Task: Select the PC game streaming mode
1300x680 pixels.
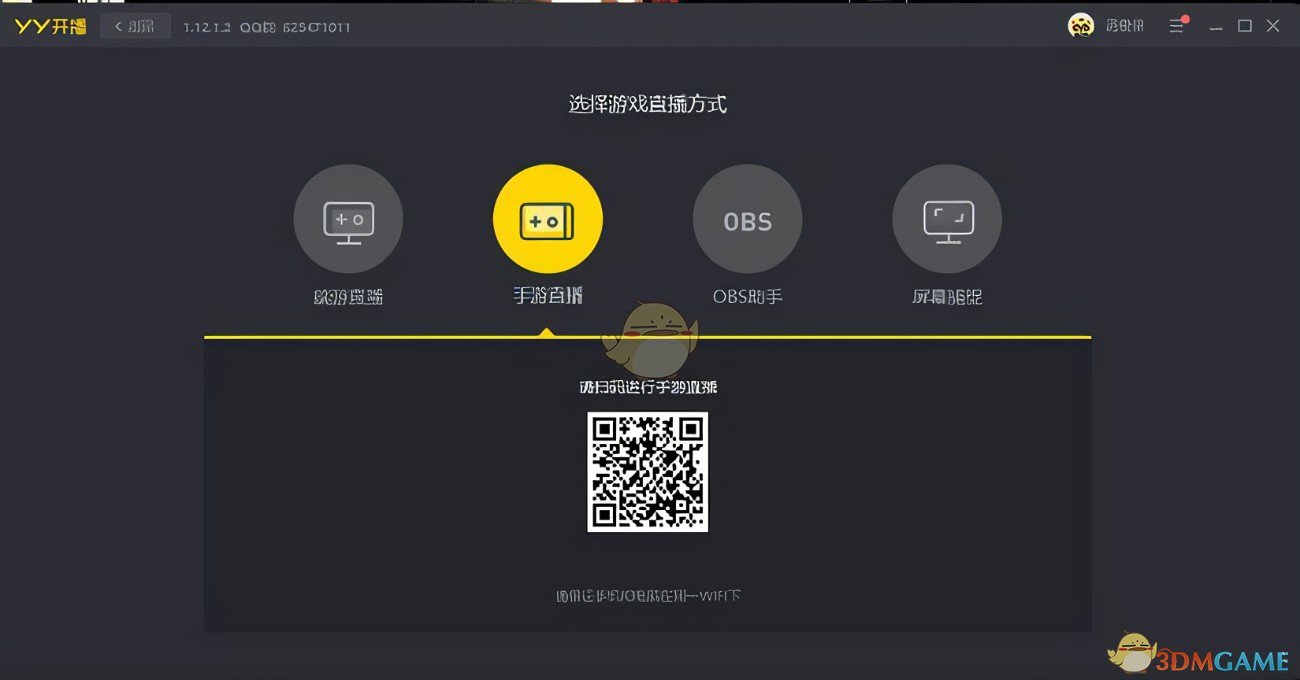Action: click(x=348, y=220)
